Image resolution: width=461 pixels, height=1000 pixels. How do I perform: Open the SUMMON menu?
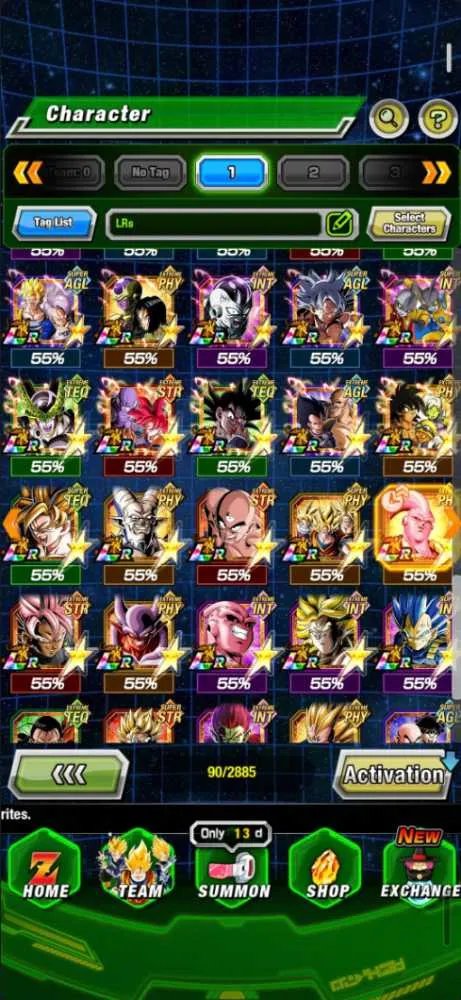pyautogui.click(x=233, y=869)
